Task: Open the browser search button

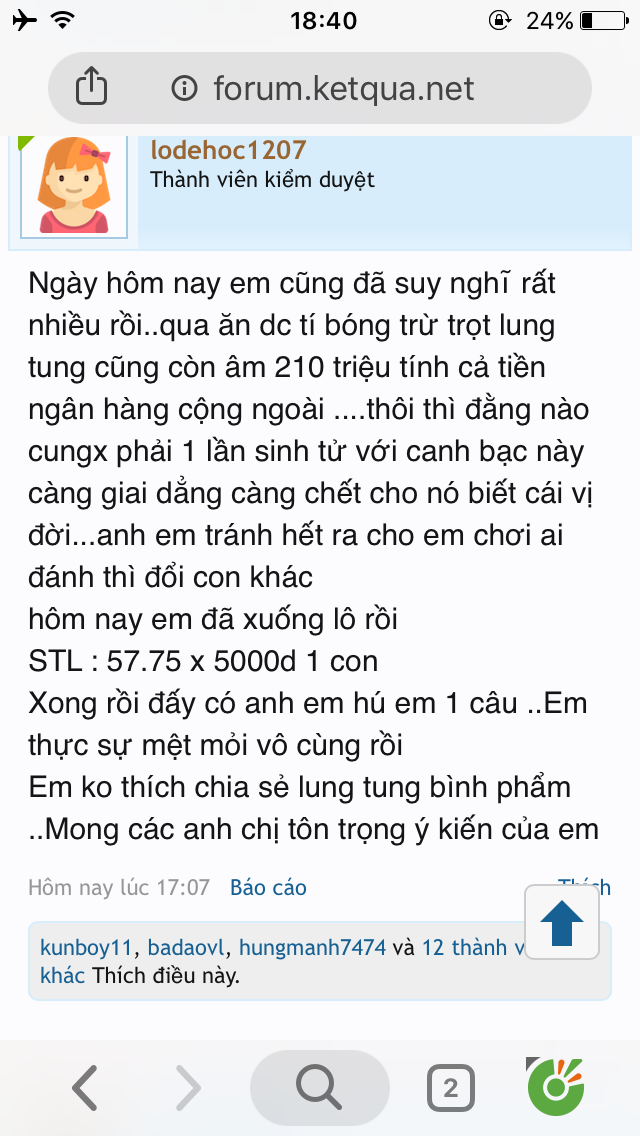Action: pos(319,1088)
